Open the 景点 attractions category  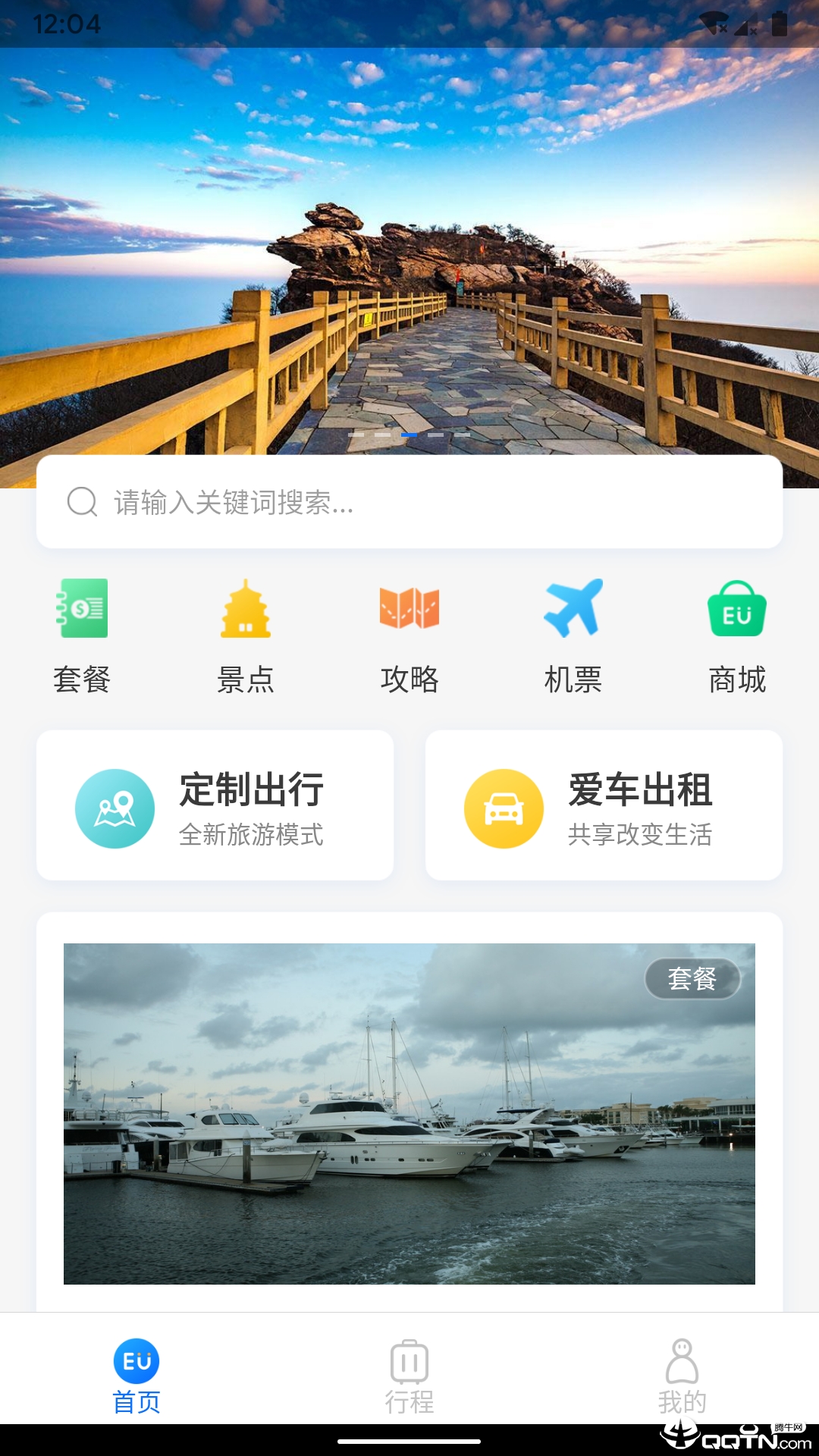click(246, 635)
